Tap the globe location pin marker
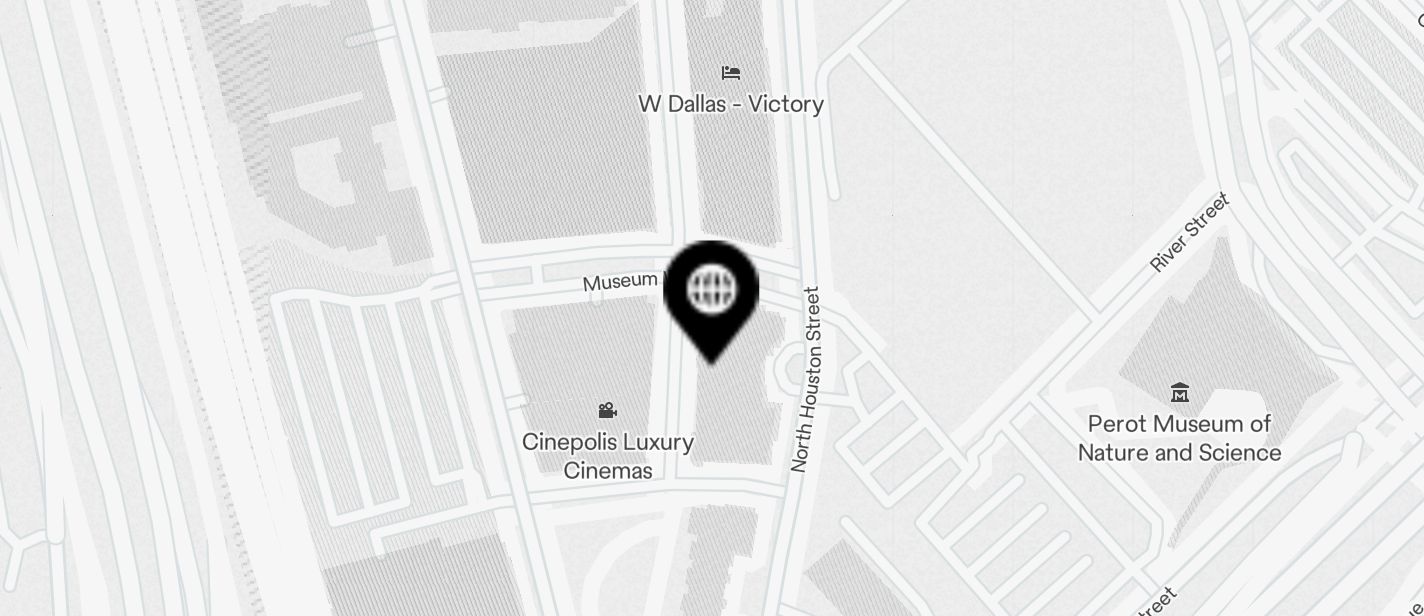 711,292
